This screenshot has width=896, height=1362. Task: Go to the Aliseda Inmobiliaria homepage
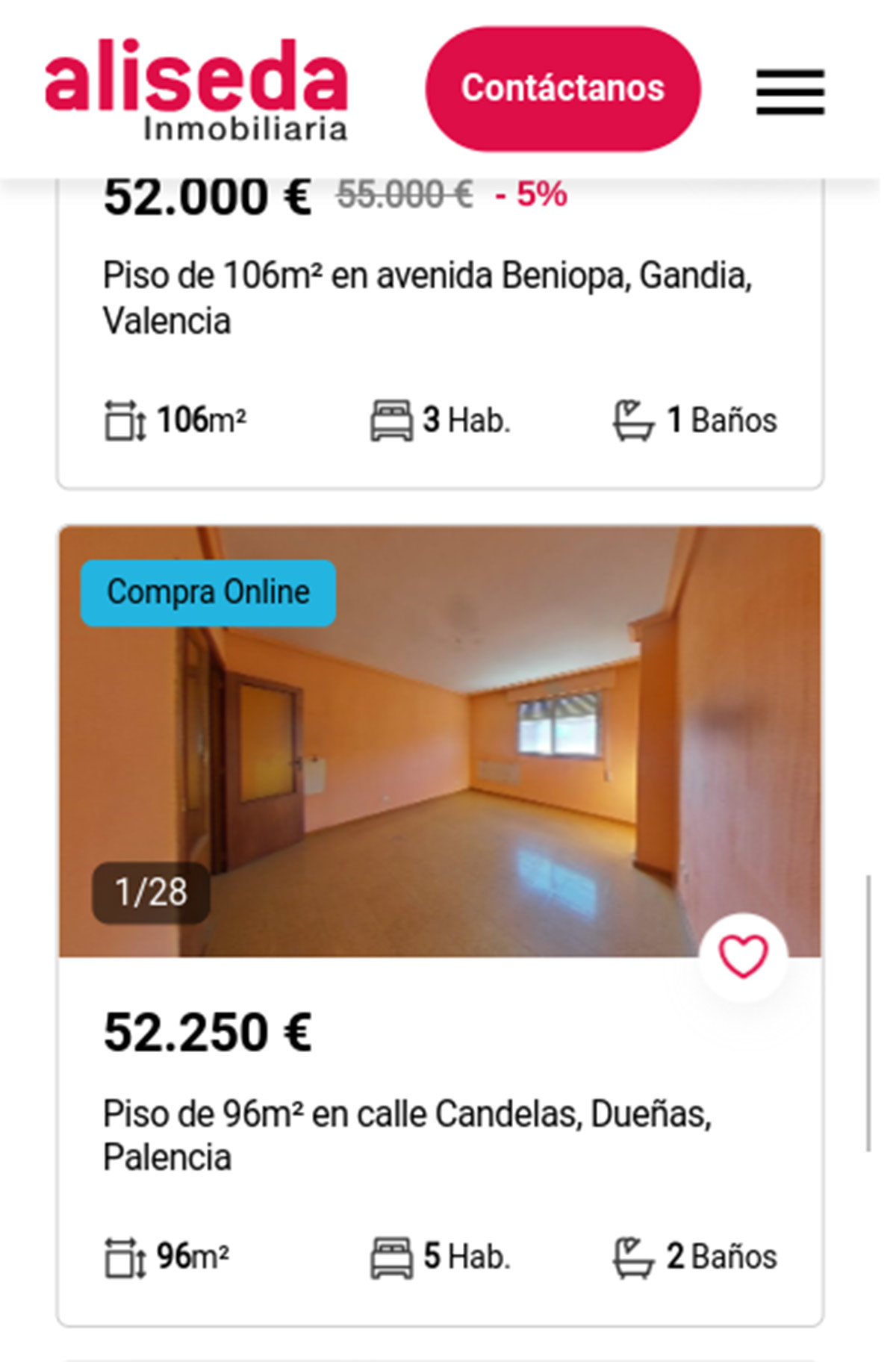click(x=196, y=90)
